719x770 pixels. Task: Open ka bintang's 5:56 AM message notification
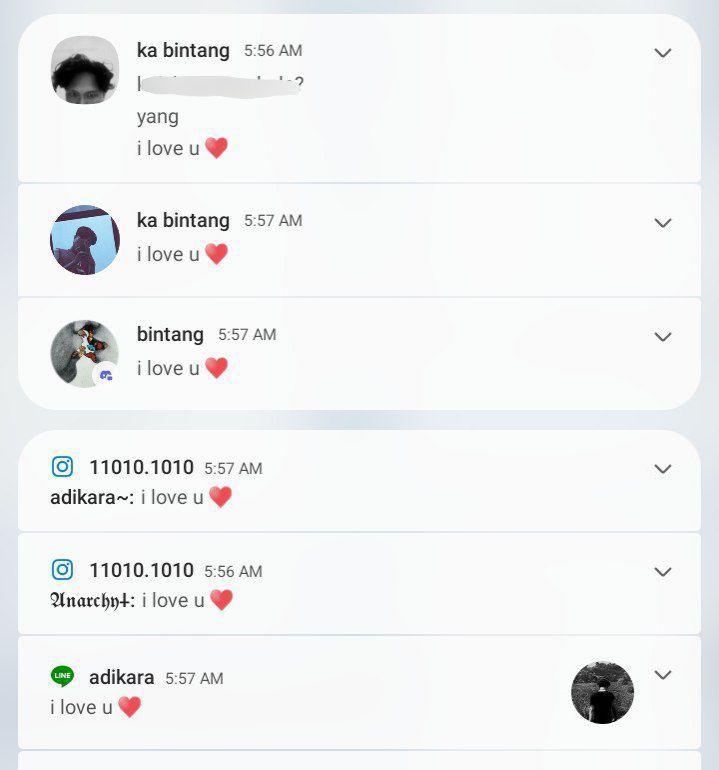pyautogui.click(x=359, y=98)
